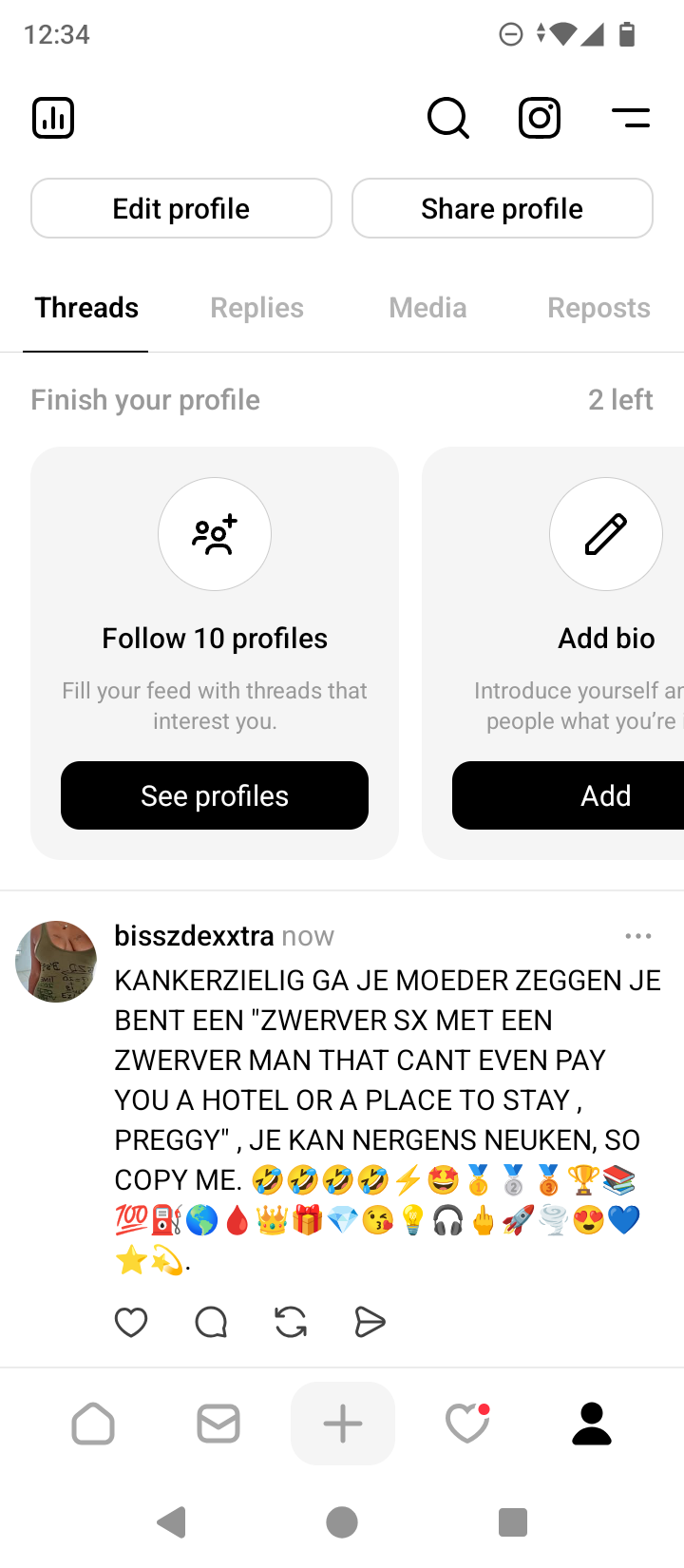The image size is (684, 1568).
Task: Create a new thread with plus button
Action: [x=343, y=1424]
